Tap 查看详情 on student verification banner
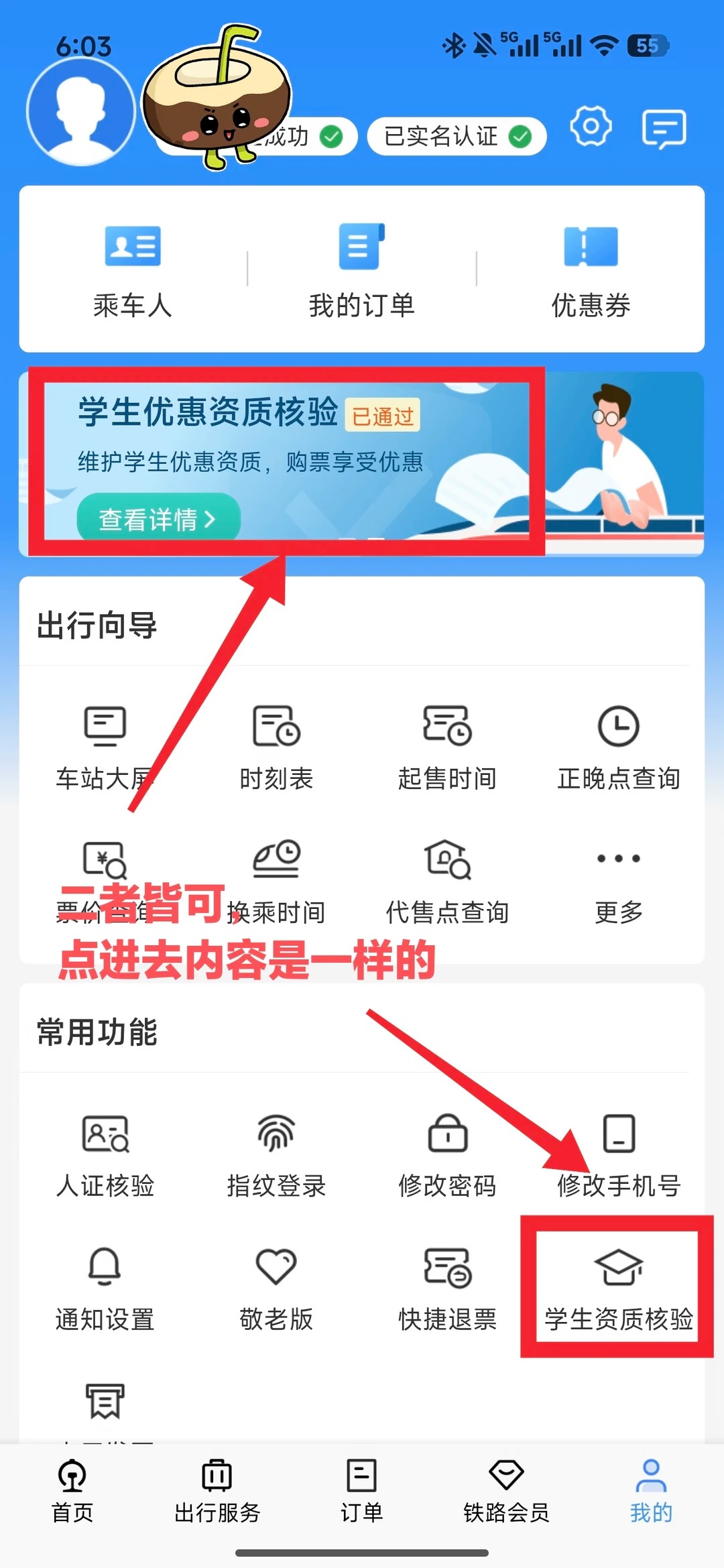Image resolution: width=724 pixels, height=1568 pixels. click(x=159, y=519)
